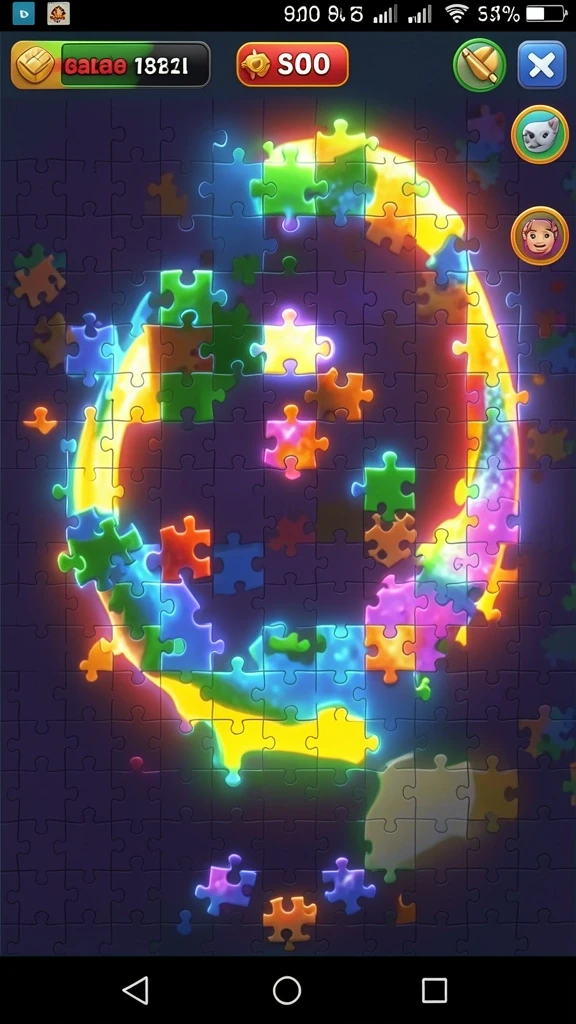
Task: Open the gold score bar
Action: point(110,65)
